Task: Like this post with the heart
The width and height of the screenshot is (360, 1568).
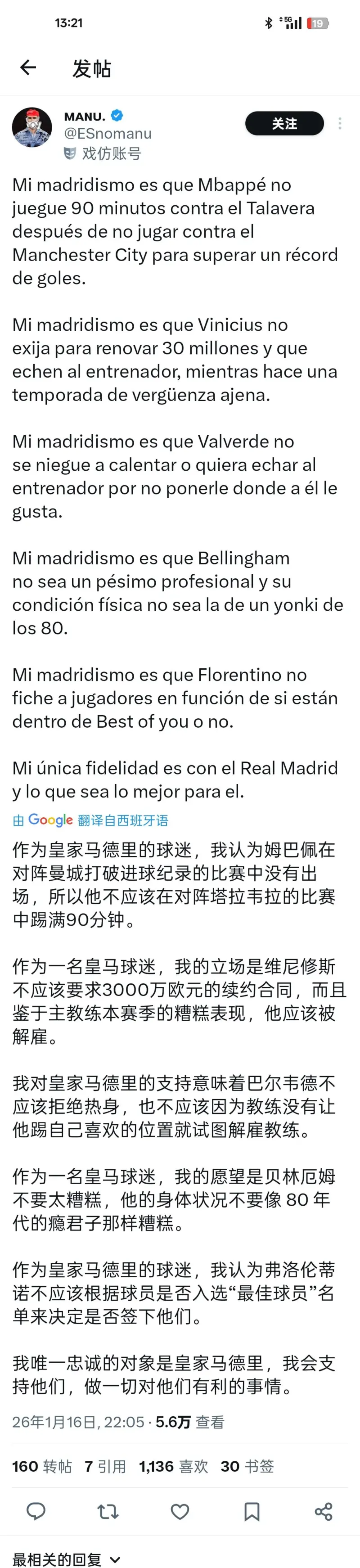Action: [180, 1511]
